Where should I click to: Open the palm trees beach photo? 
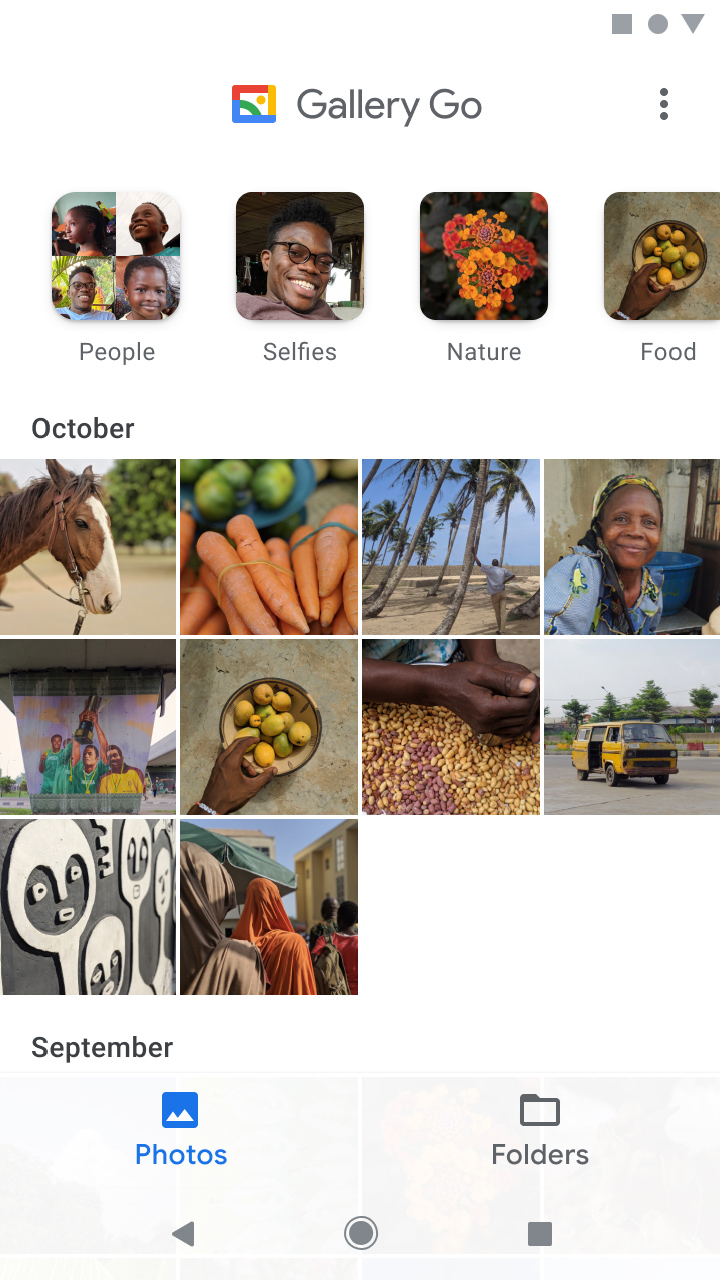tap(451, 547)
